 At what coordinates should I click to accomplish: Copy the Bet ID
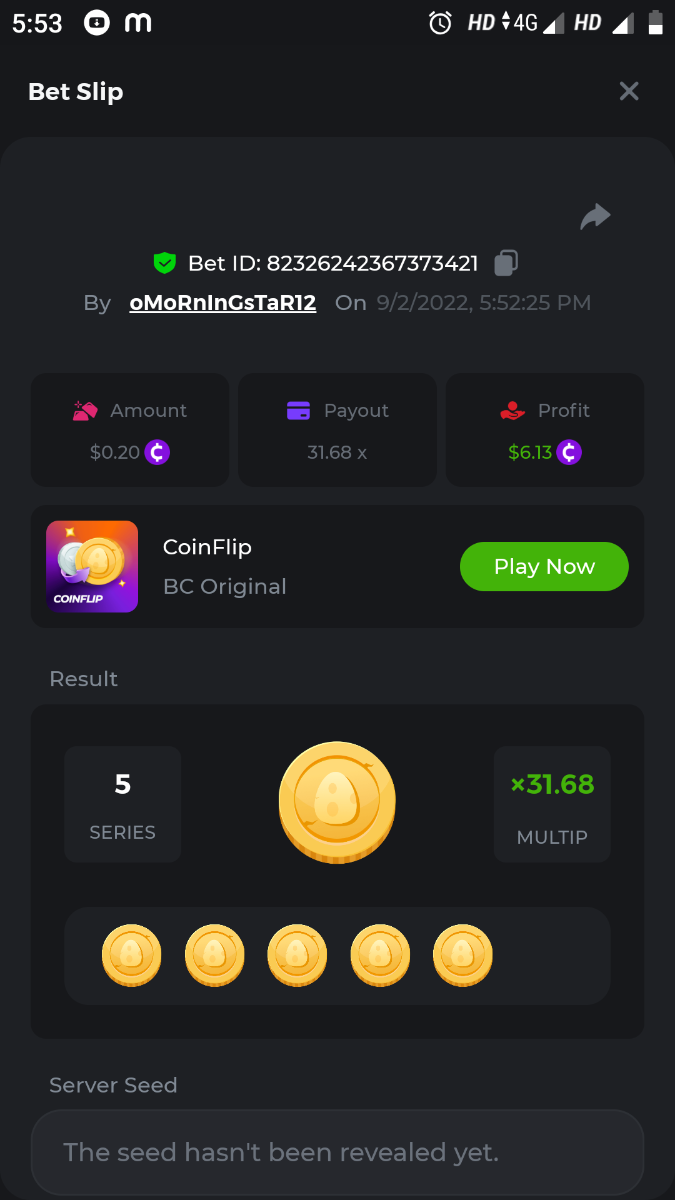pyautogui.click(x=506, y=264)
